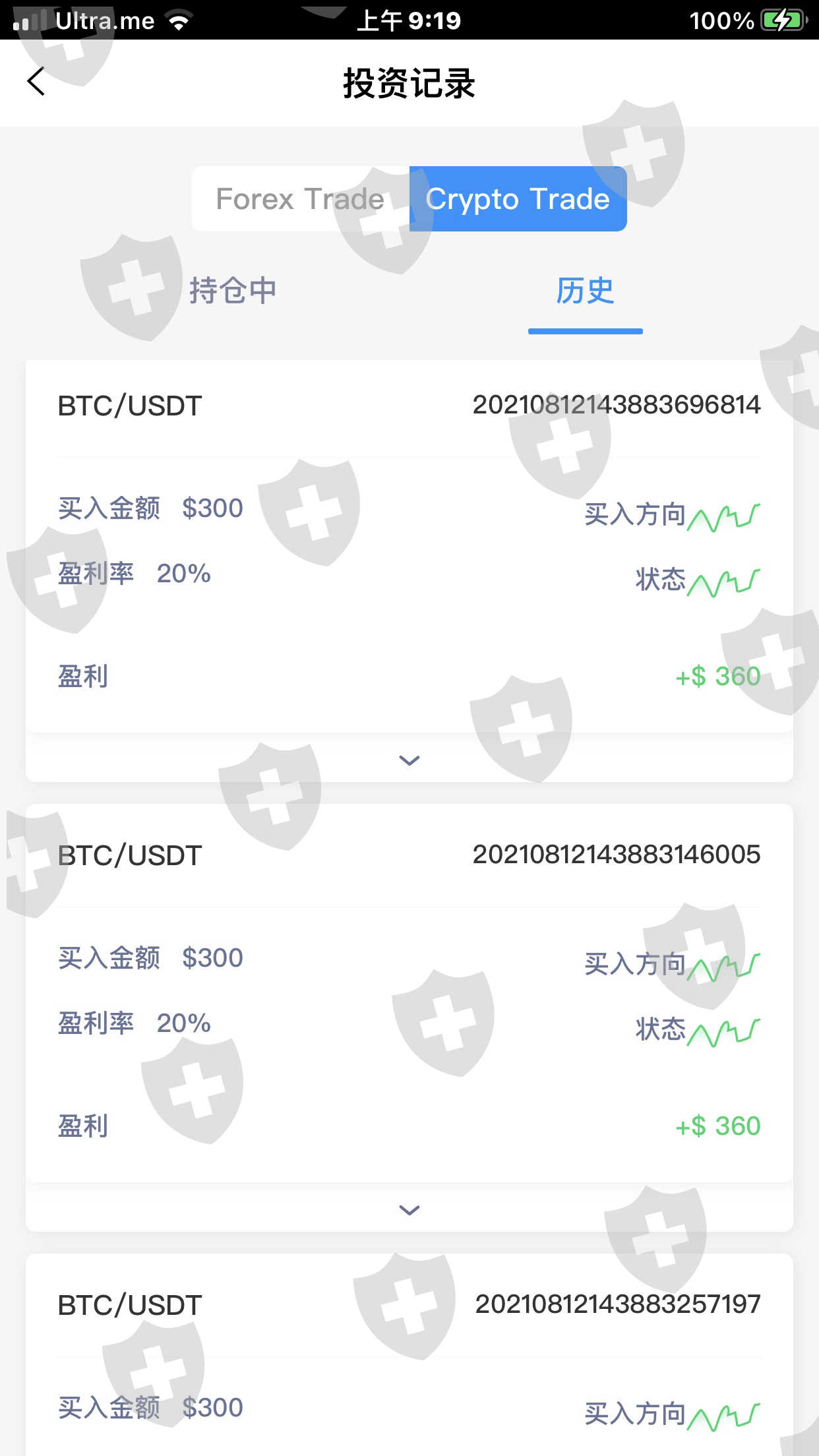Open the 持仓中 positions tab
819x1456 pixels.
pyautogui.click(x=233, y=291)
